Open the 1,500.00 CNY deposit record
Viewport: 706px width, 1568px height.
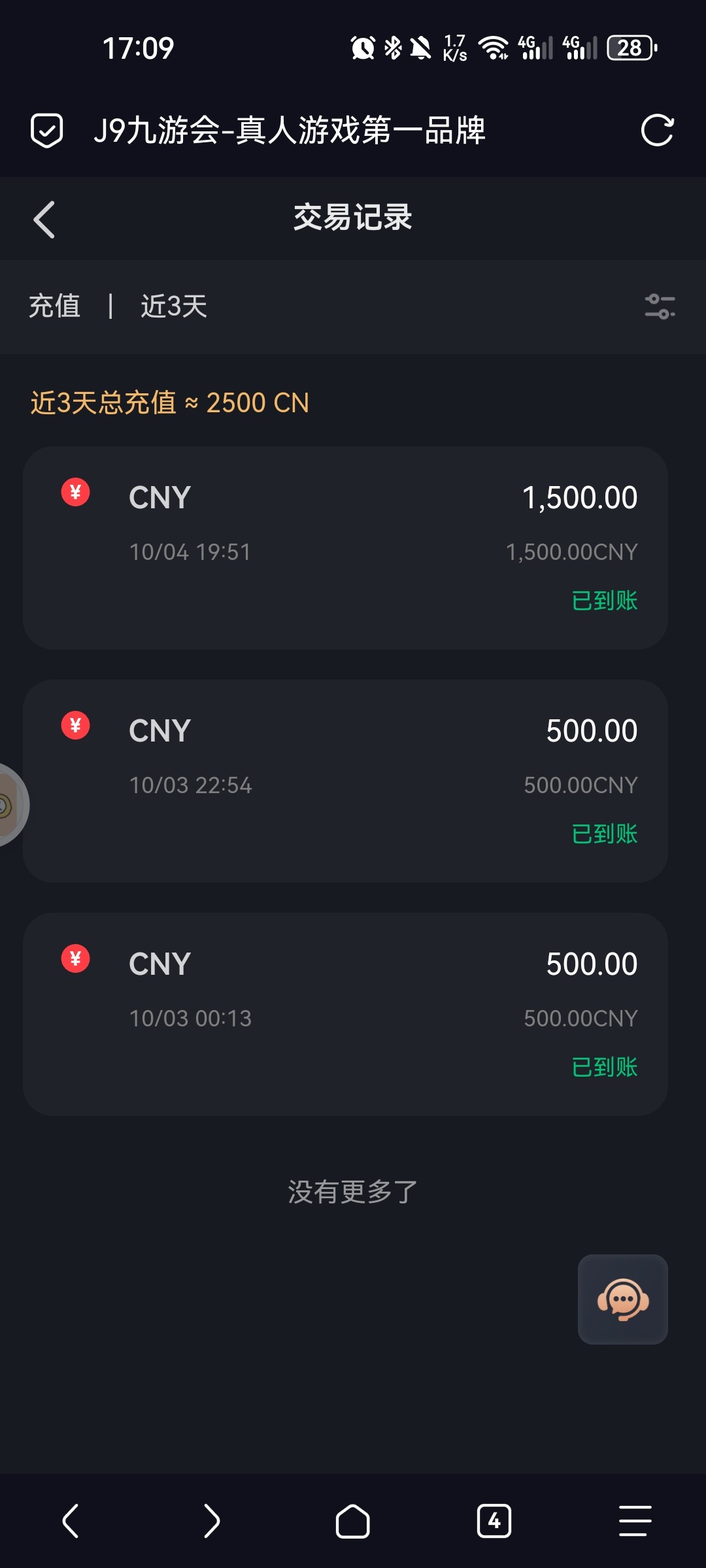coord(345,547)
